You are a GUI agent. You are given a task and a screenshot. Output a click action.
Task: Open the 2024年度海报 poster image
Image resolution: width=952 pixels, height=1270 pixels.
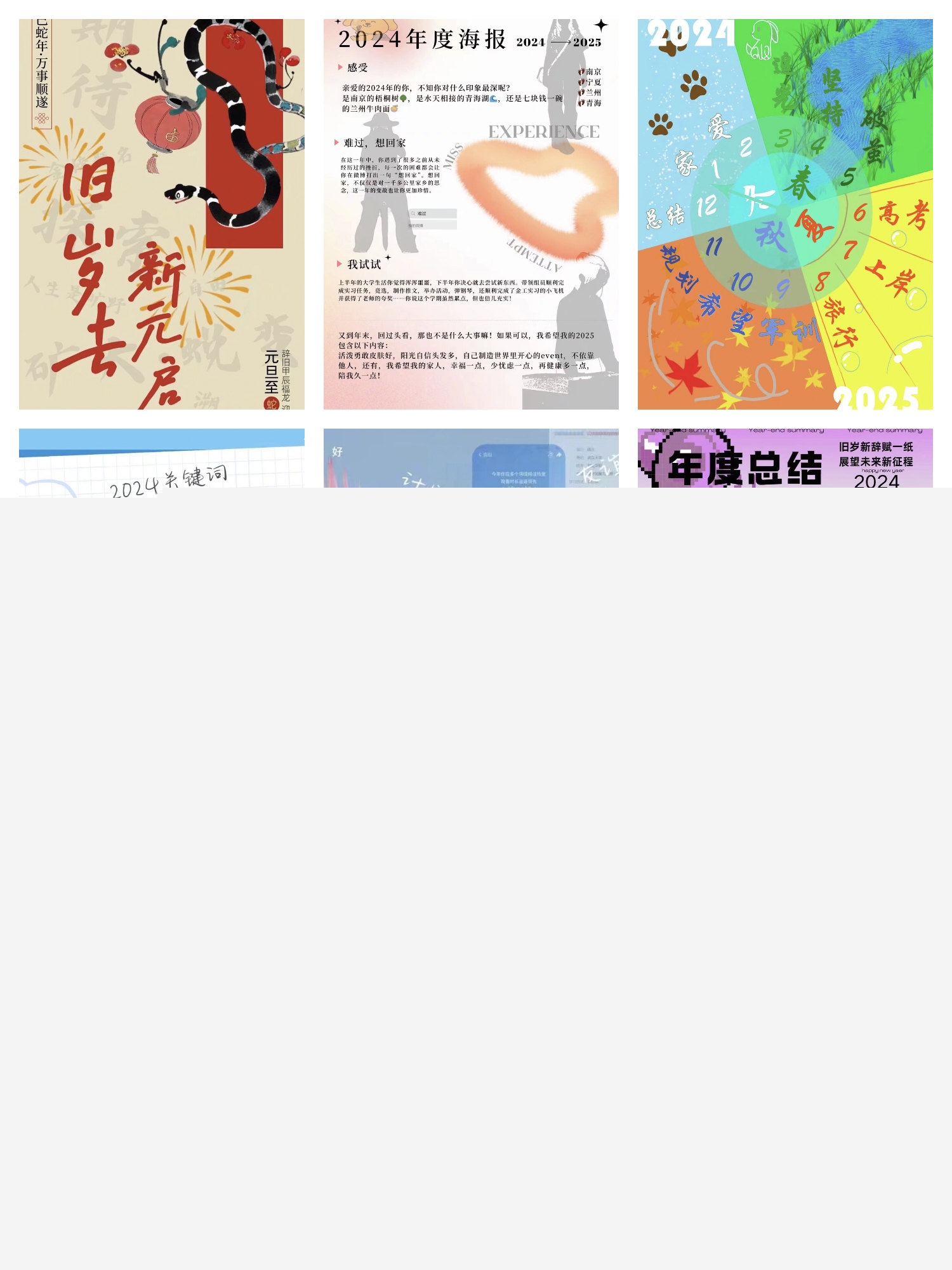[x=471, y=214]
